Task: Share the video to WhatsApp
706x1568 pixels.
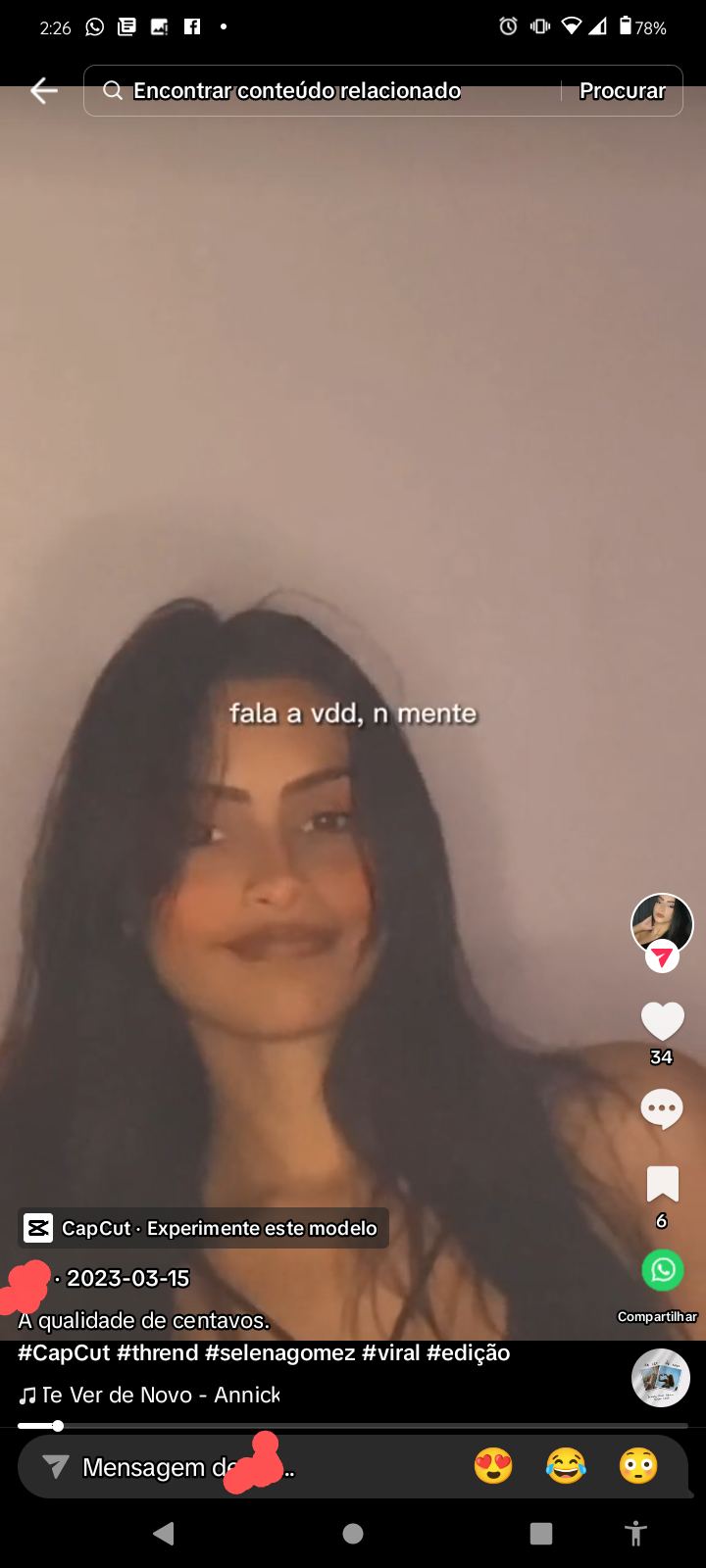Action: tap(662, 1269)
